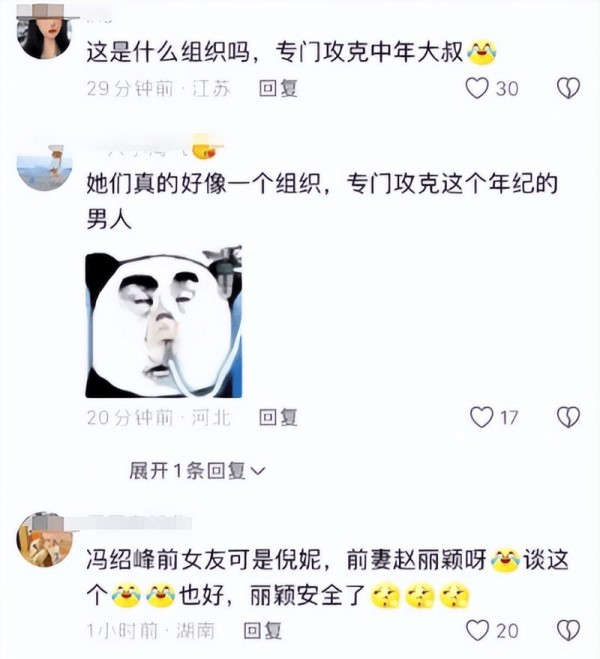Reply to the comment posted 1小时前
The width and height of the screenshot is (600, 659).
pos(264,630)
